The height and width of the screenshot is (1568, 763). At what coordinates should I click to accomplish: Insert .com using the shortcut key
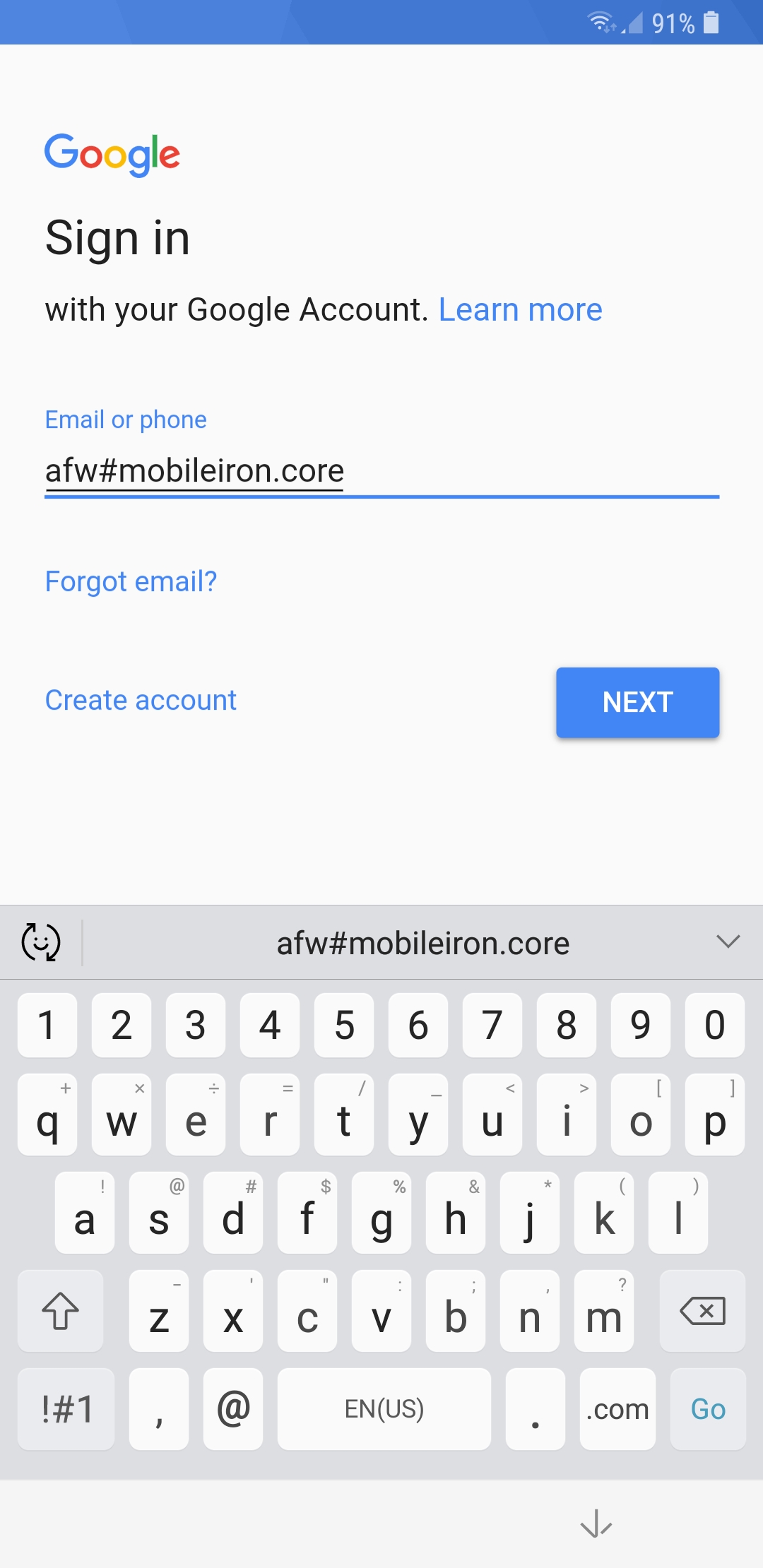click(x=616, y=1409)
